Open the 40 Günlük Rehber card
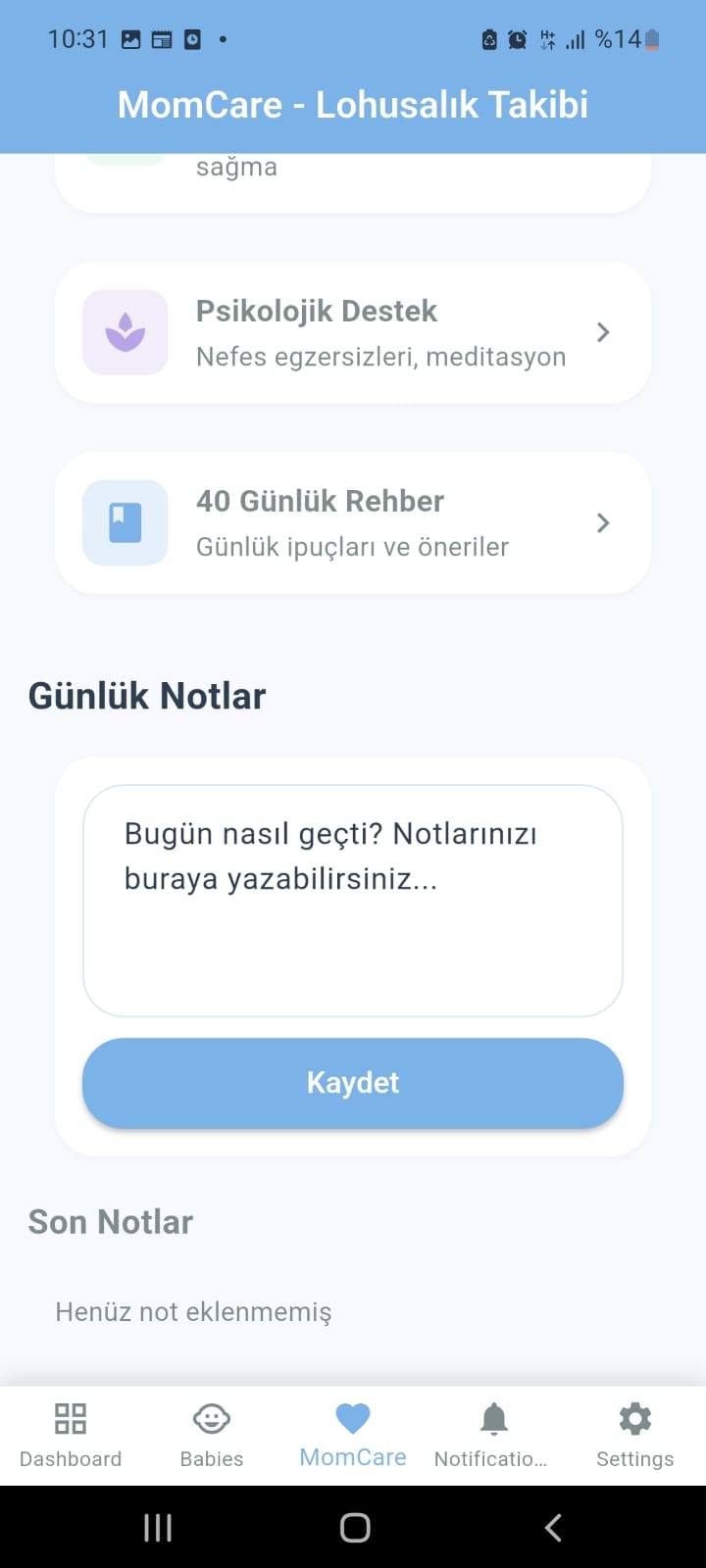 353,522
